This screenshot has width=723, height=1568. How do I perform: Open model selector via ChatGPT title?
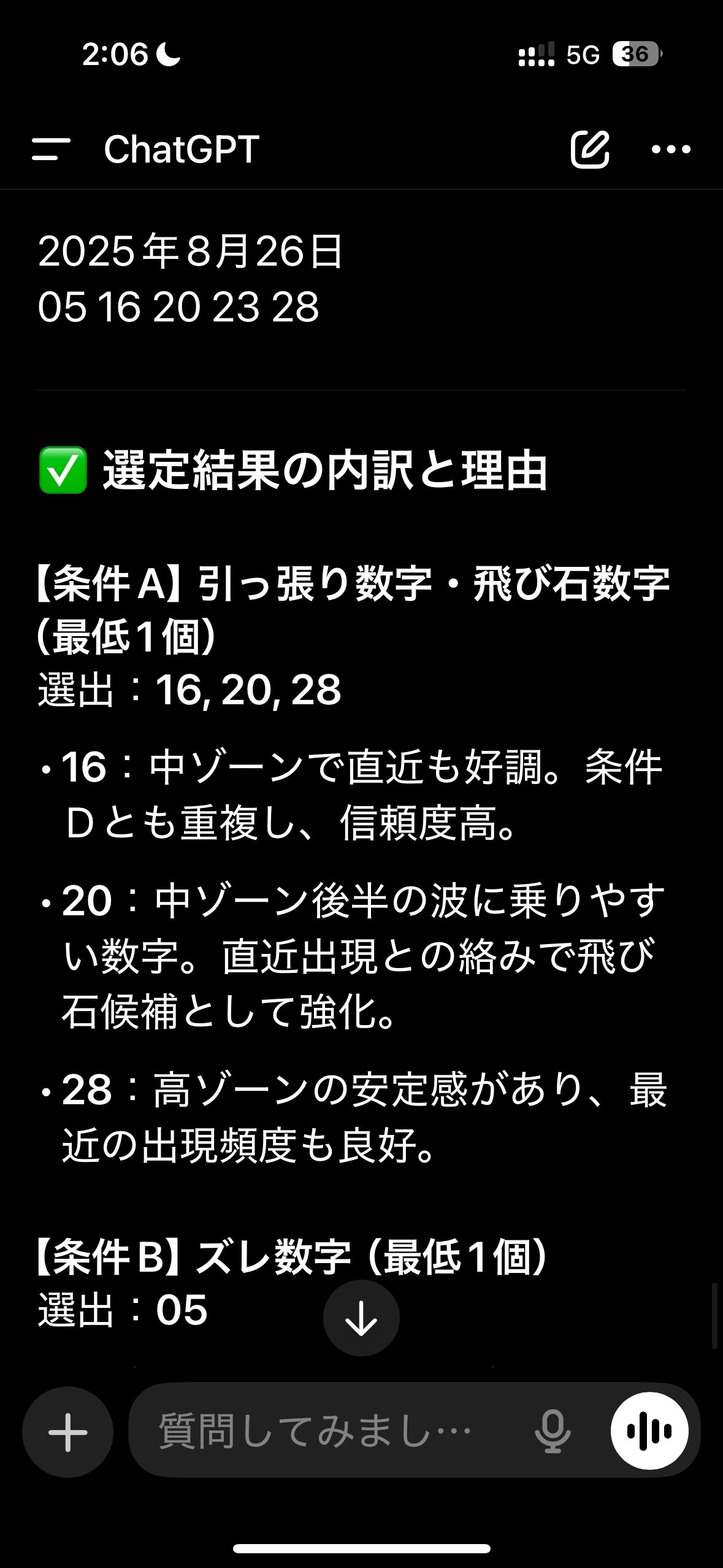(x=182, y=149)
